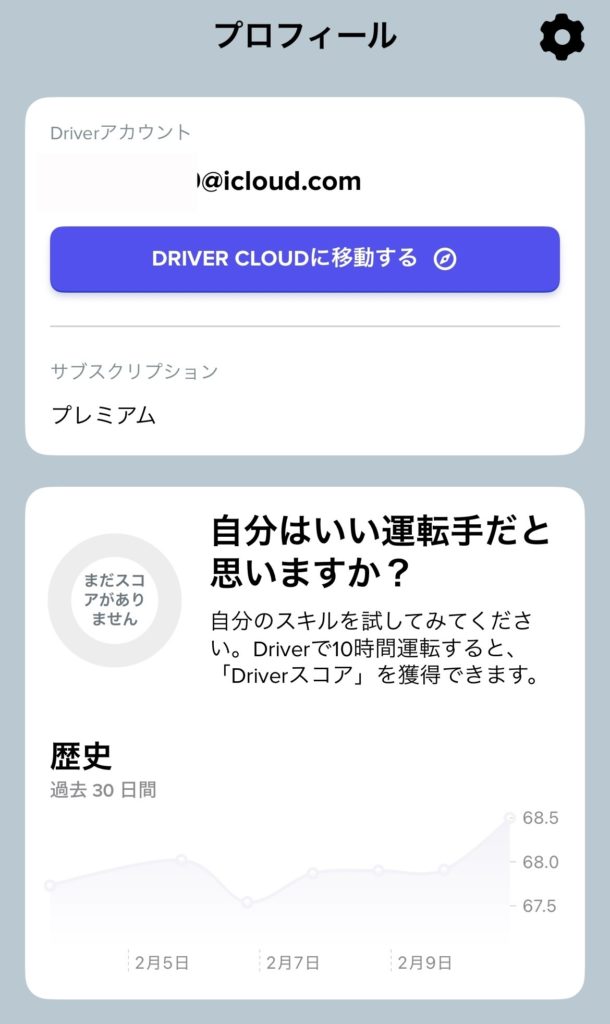Tap the DRIVER CLOUDに移動する button

coord(304,259)
